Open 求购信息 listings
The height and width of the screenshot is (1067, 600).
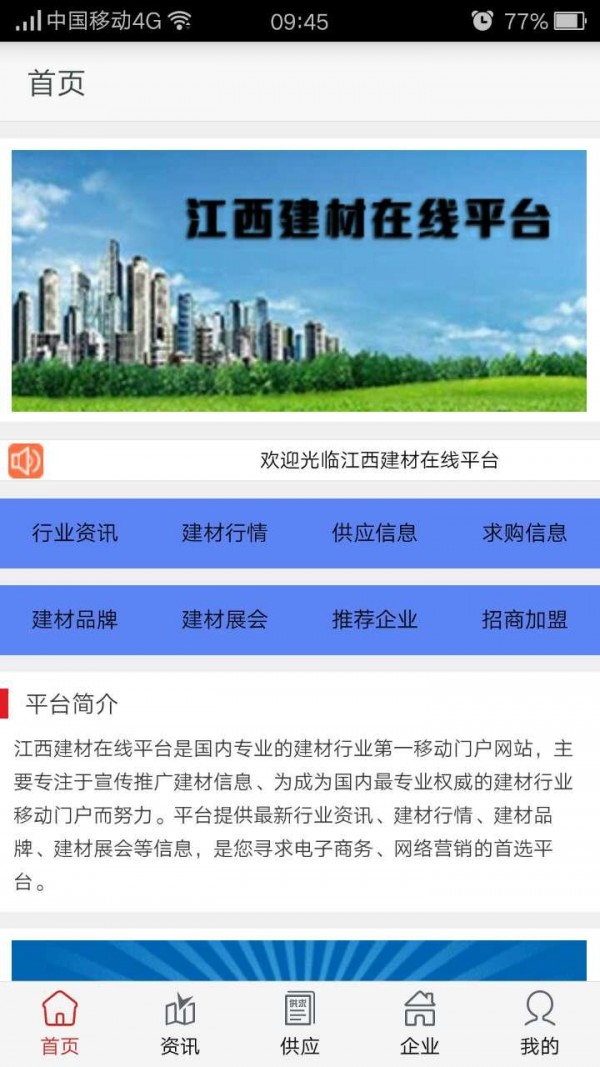coord(525,533)
